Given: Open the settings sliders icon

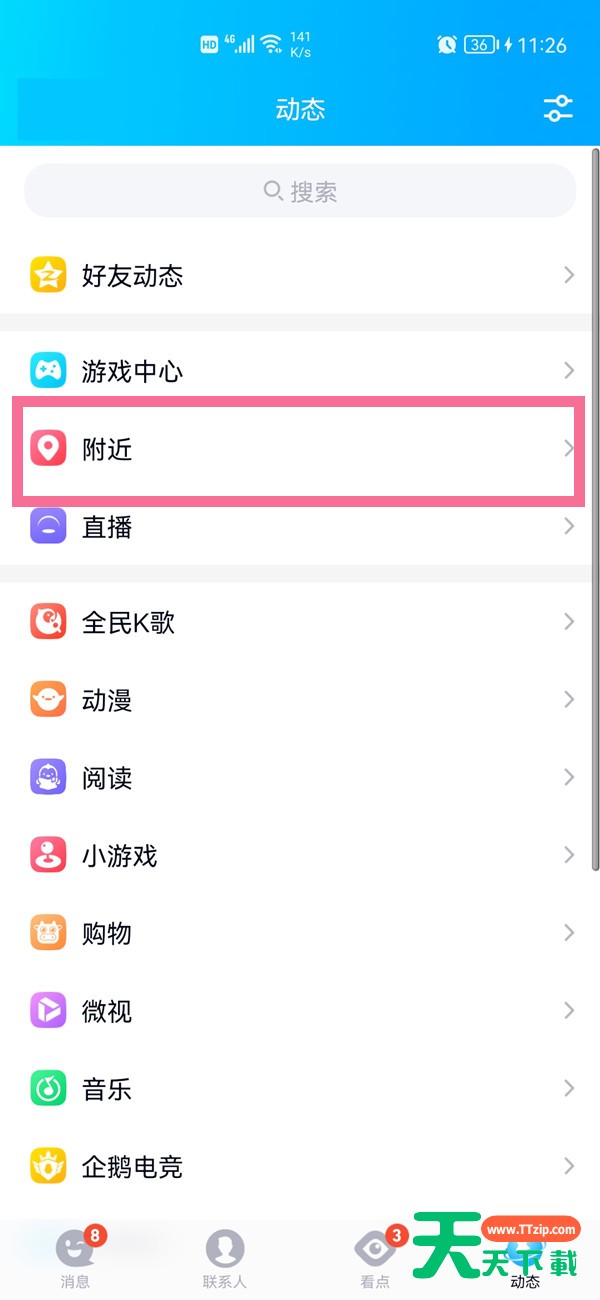Looking at the screenshot, I should pos(558,109).
